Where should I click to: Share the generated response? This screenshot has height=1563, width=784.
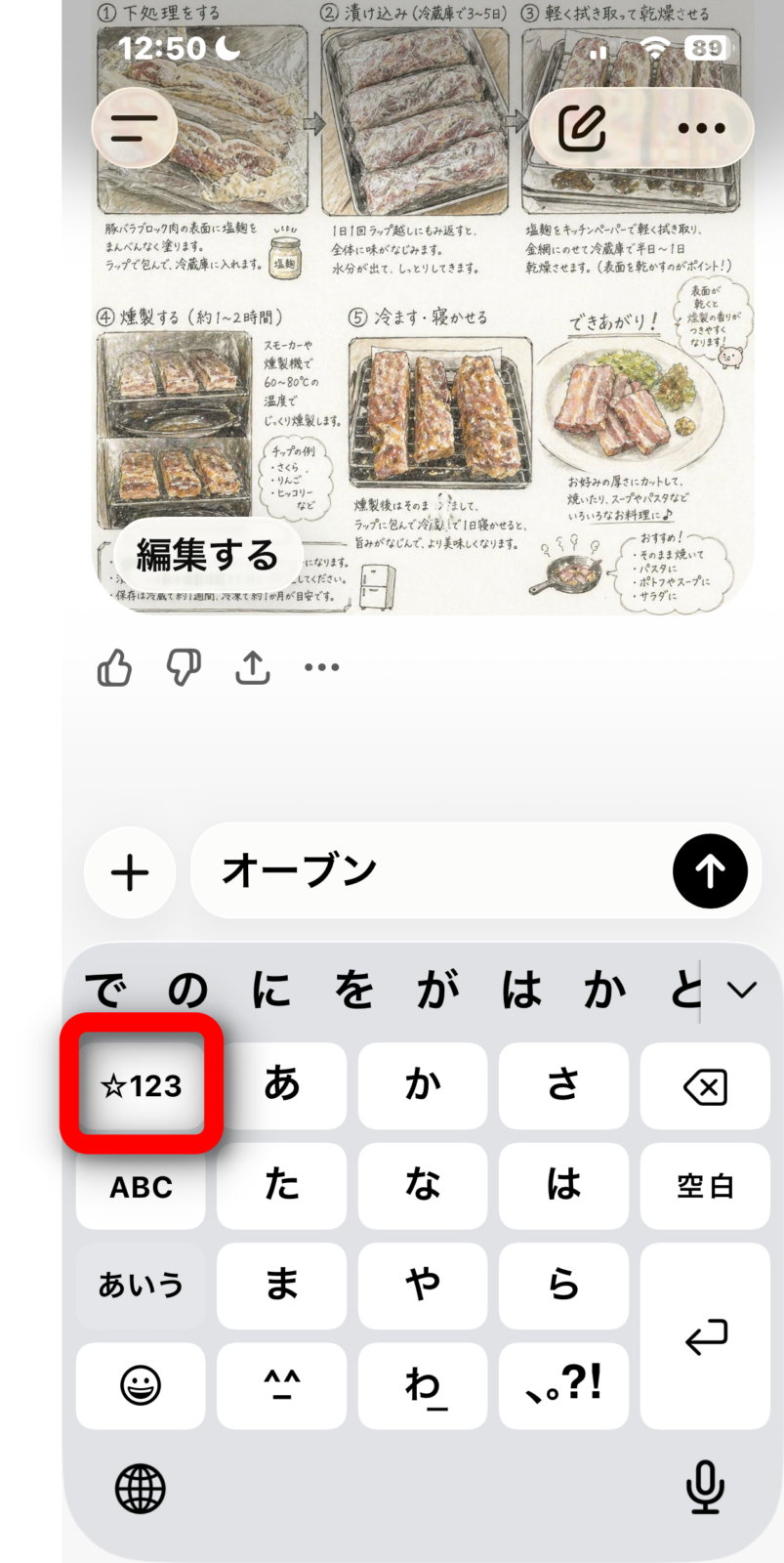pyautogui.click(x=253, y=668)
